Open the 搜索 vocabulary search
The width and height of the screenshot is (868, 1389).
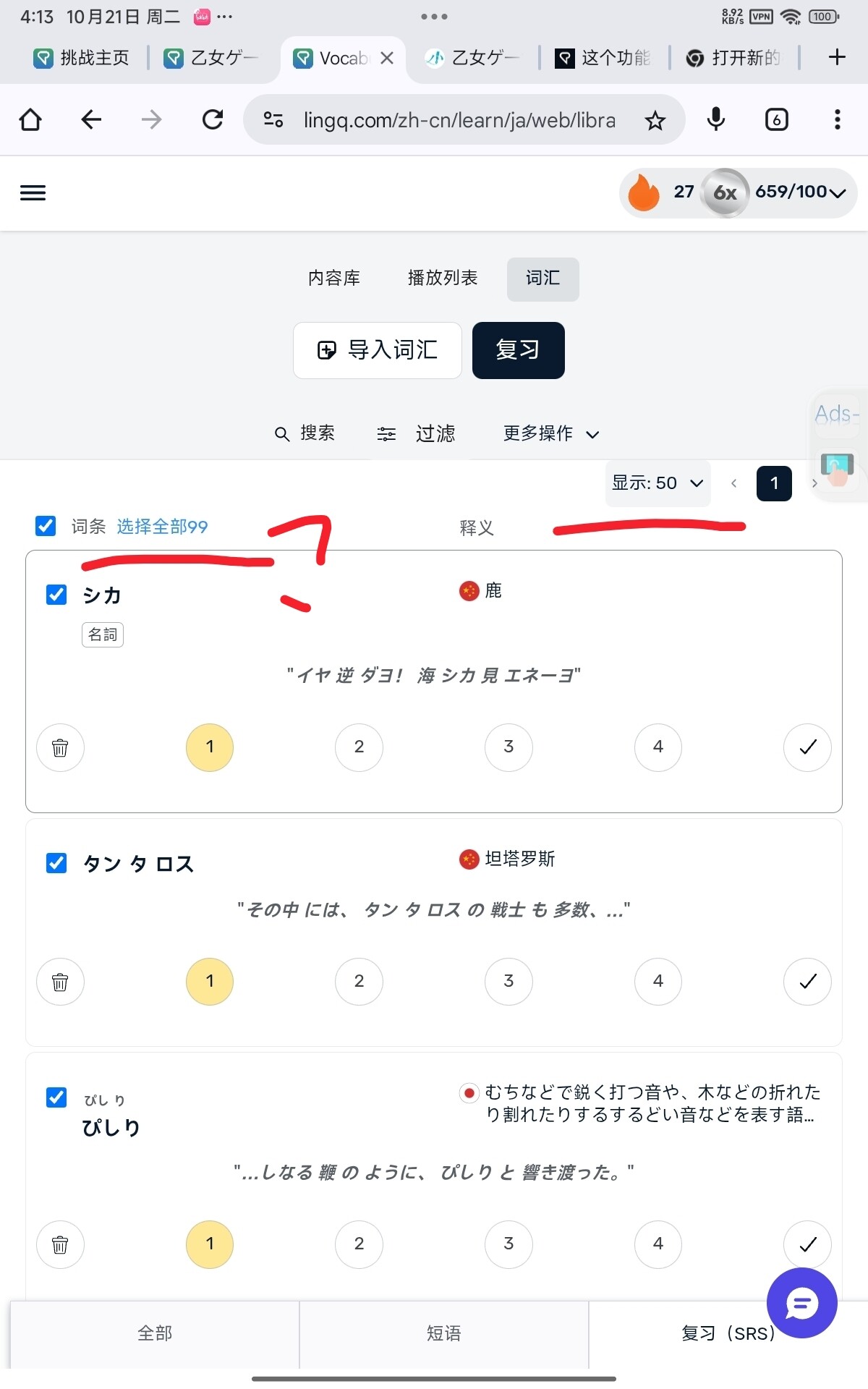click(x=305, y=433)
